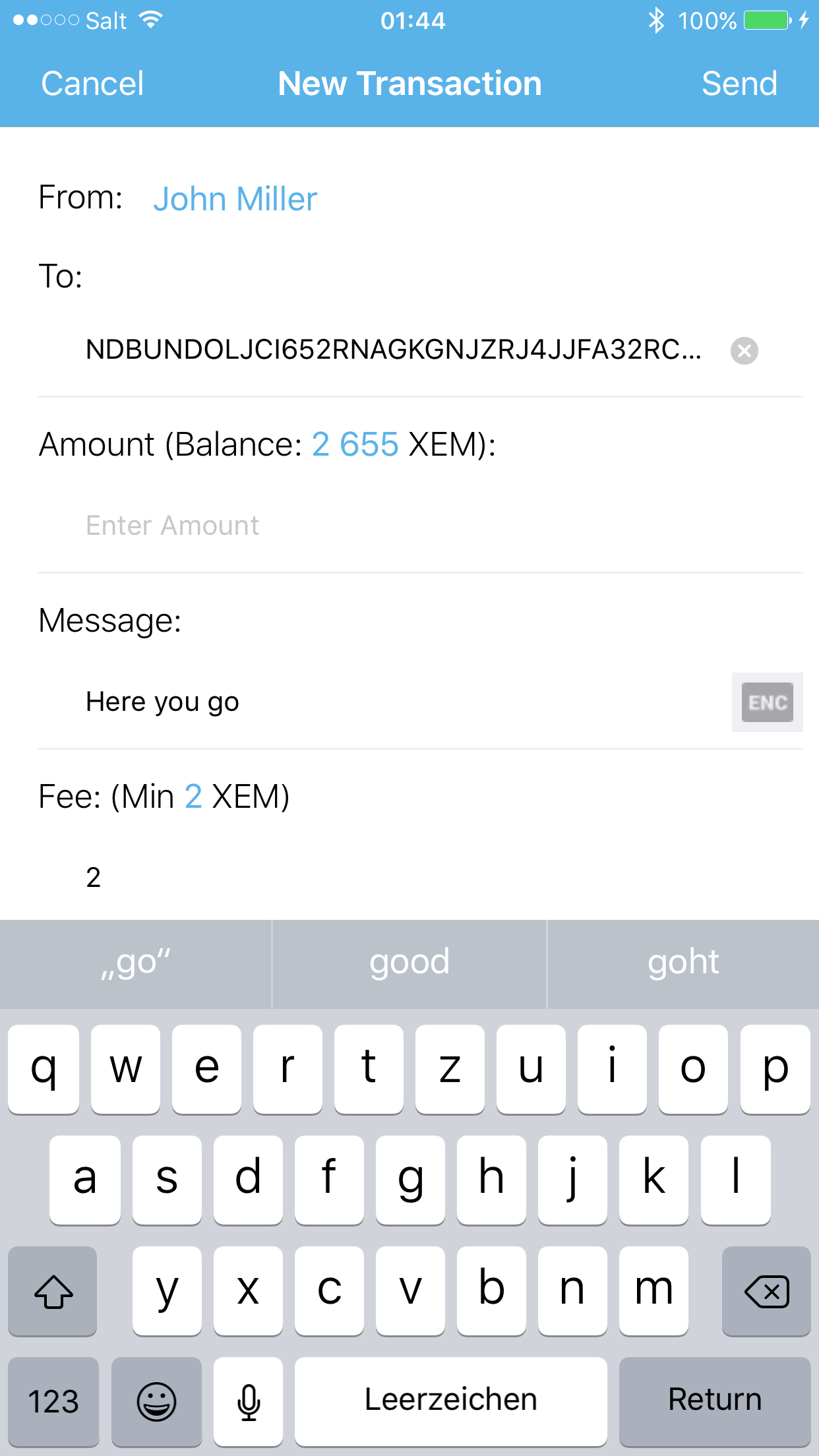Tap the microphone dictation key
This screenshot has width=819, height=1456.
[x=249, y=1399]
